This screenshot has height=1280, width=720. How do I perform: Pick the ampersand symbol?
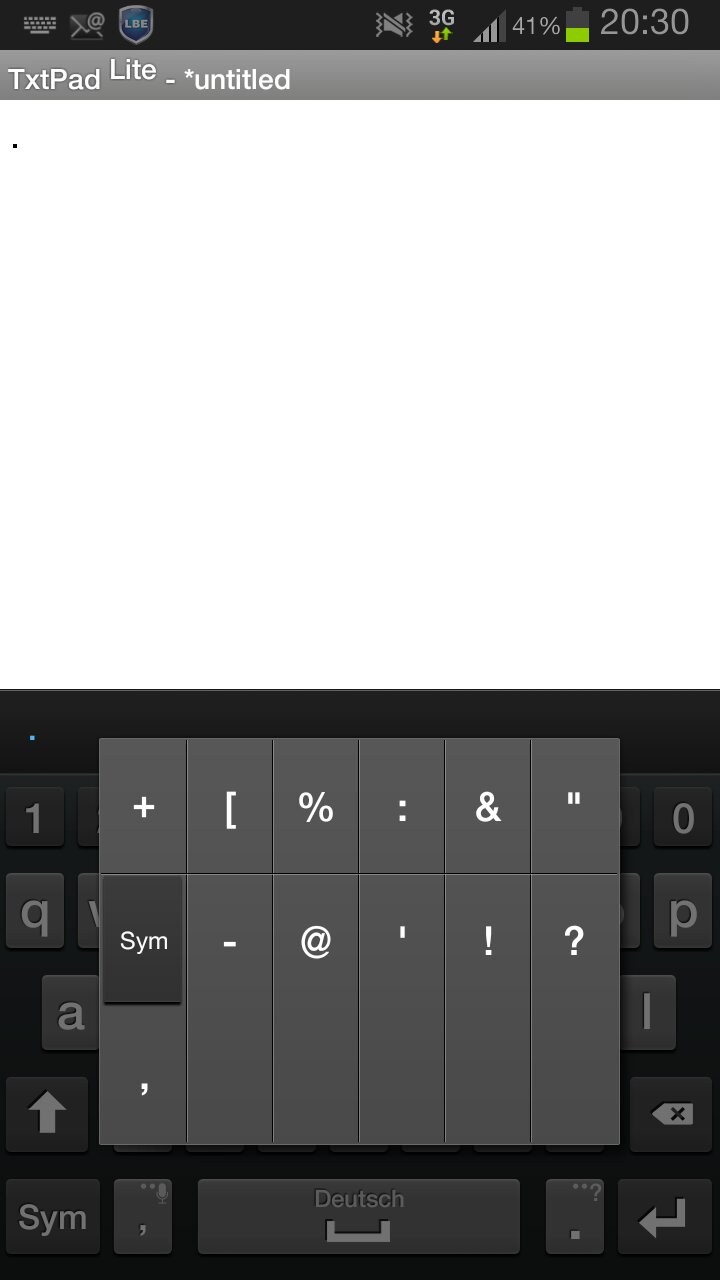point(488,806)
